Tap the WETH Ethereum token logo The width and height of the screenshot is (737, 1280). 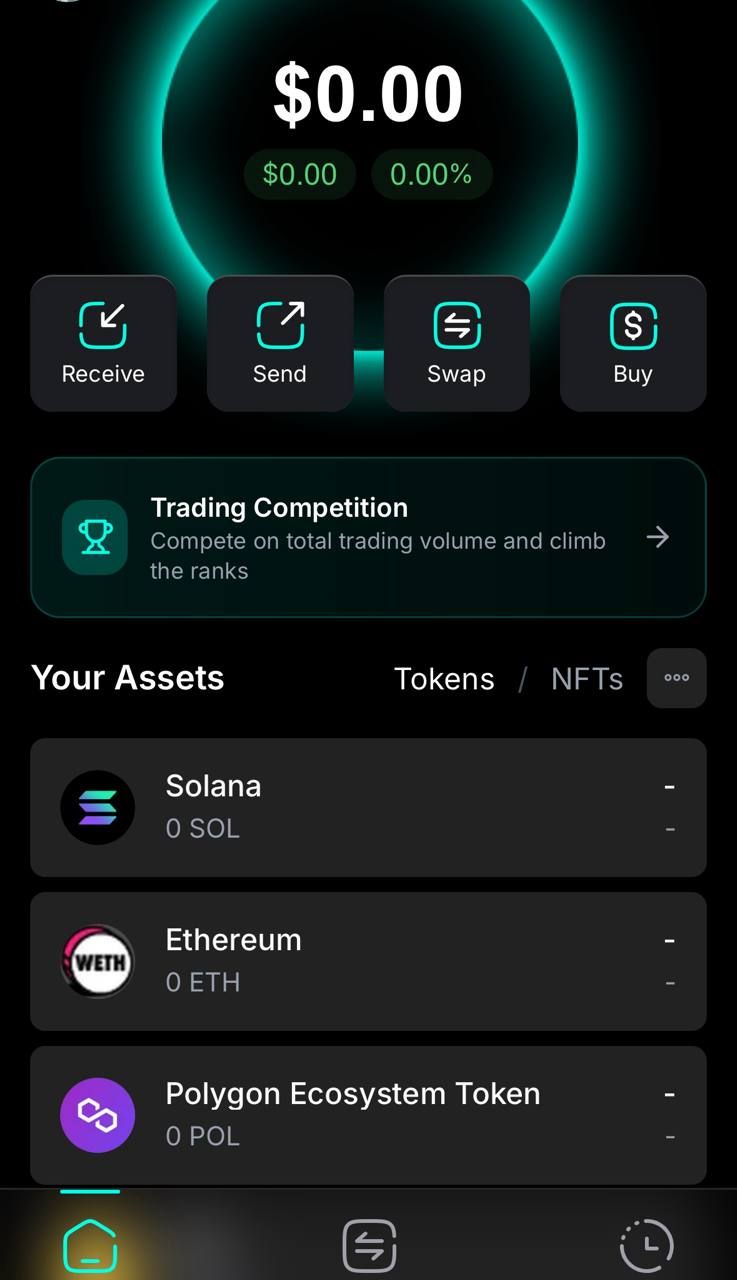click(97, 961)
